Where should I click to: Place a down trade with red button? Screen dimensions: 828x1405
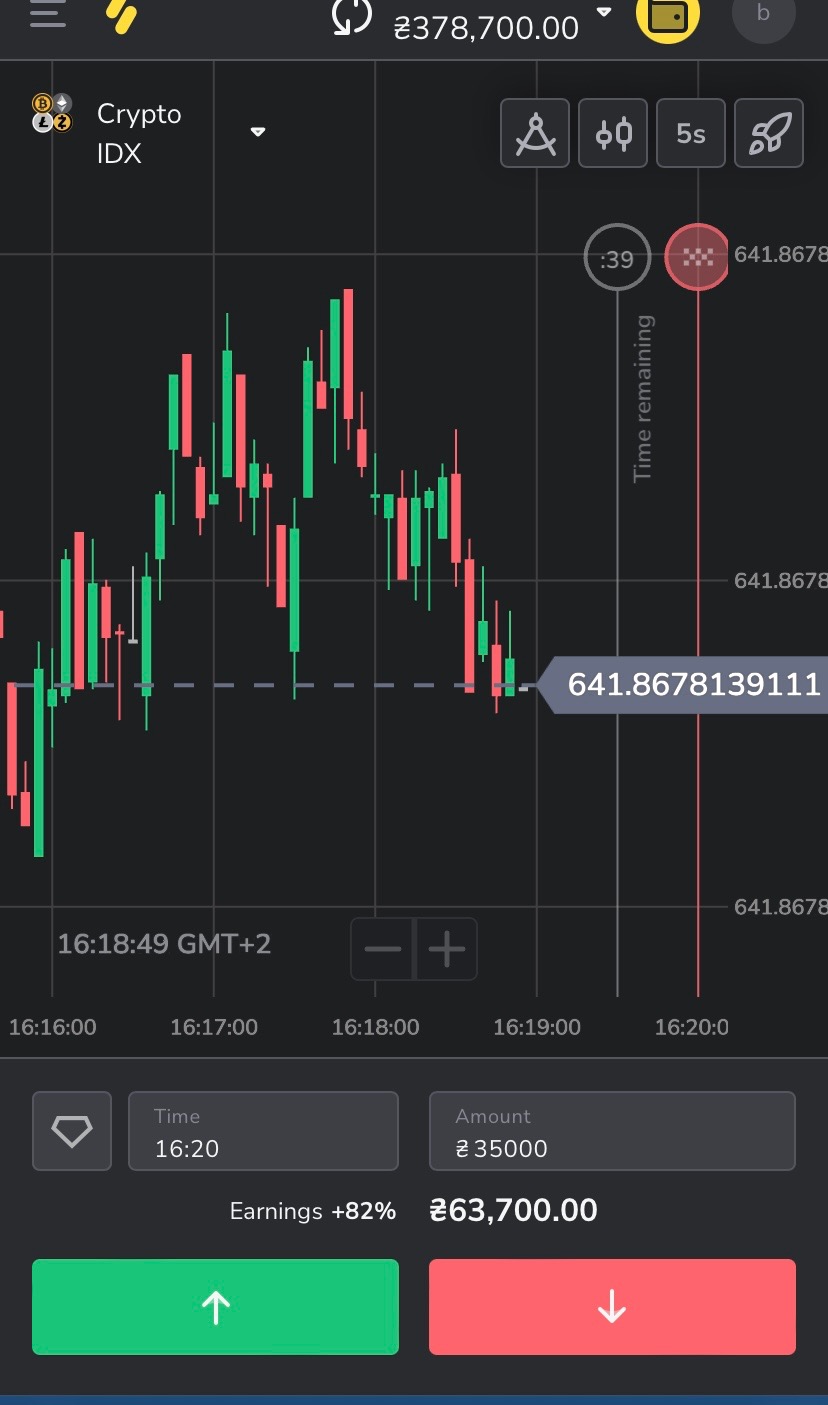click(612, 1307)
